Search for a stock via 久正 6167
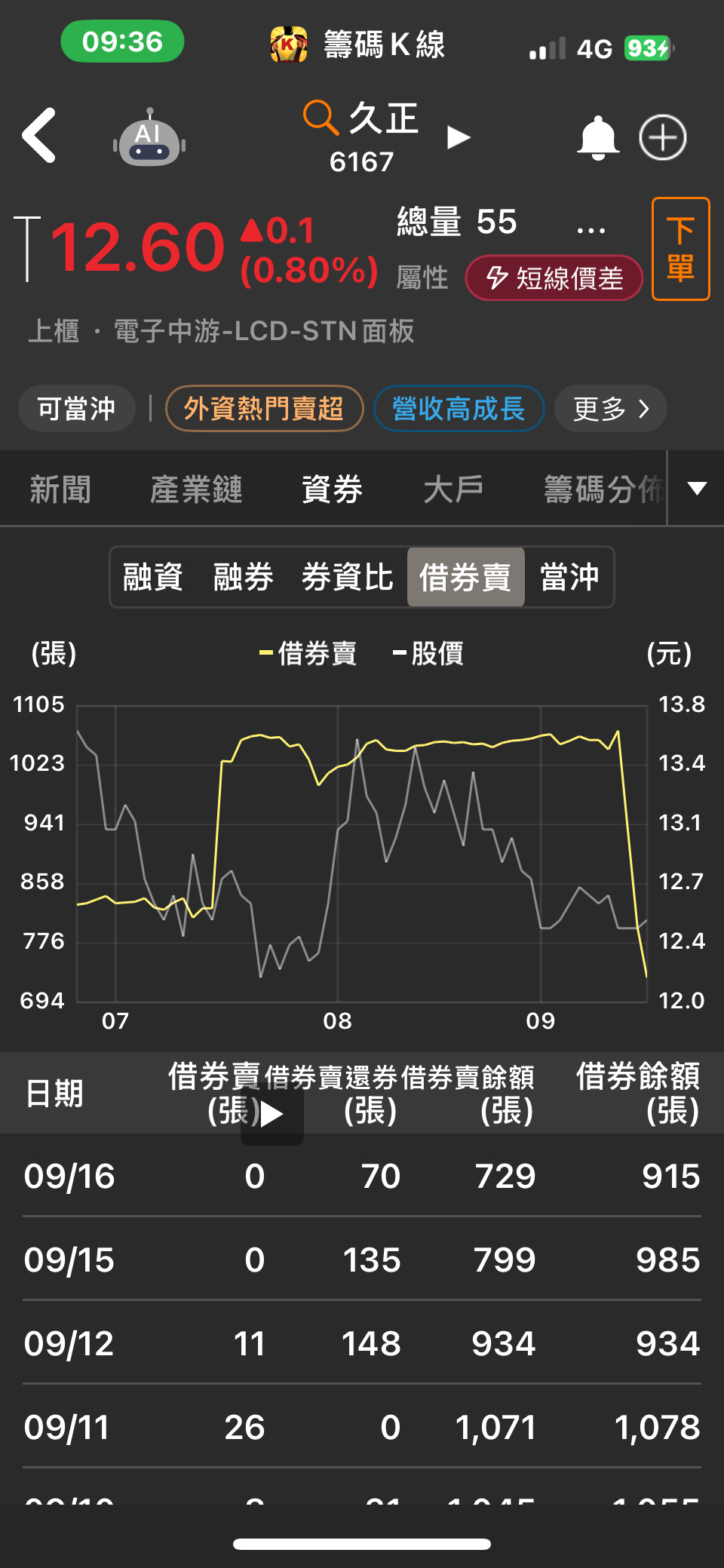This screenshot has width=724, height=1568. [361, 137]
